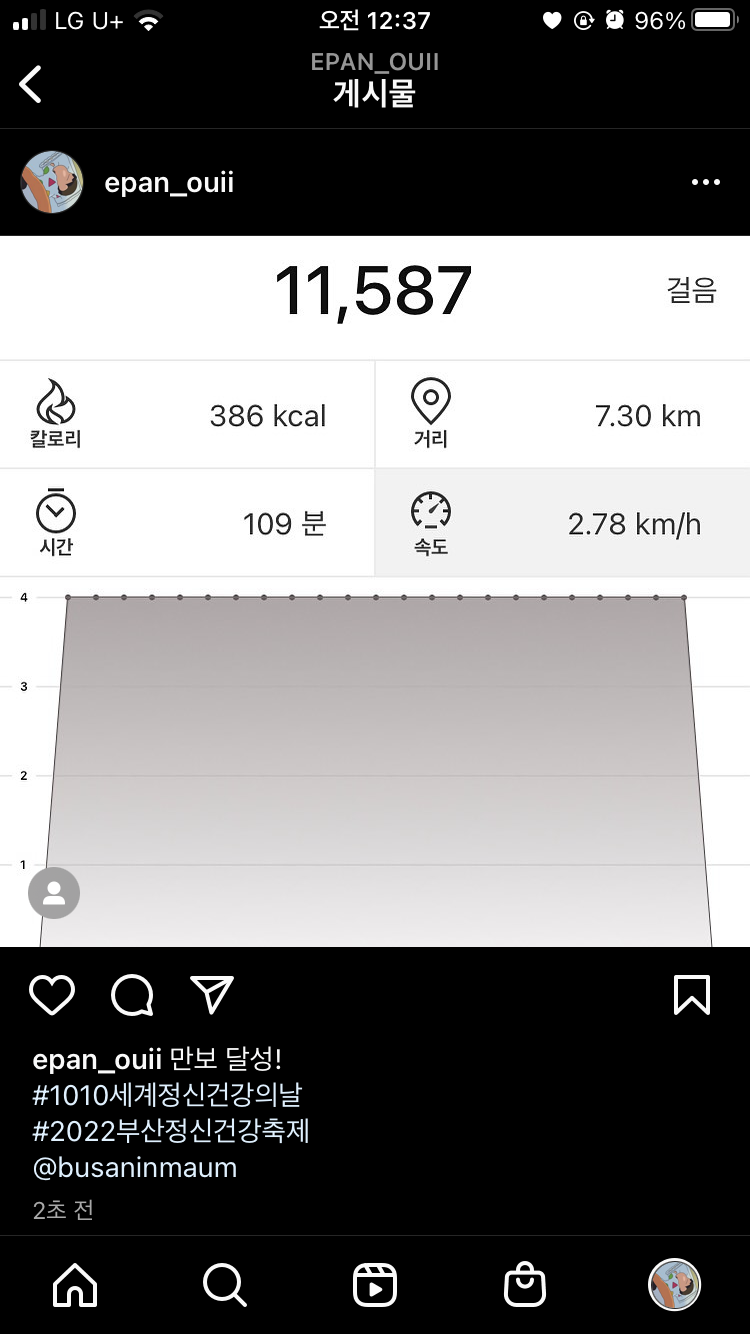Open hashtag #2022부산정신건강축제
Viewport: 750px width, 1334px height.
pos(171,1131)
